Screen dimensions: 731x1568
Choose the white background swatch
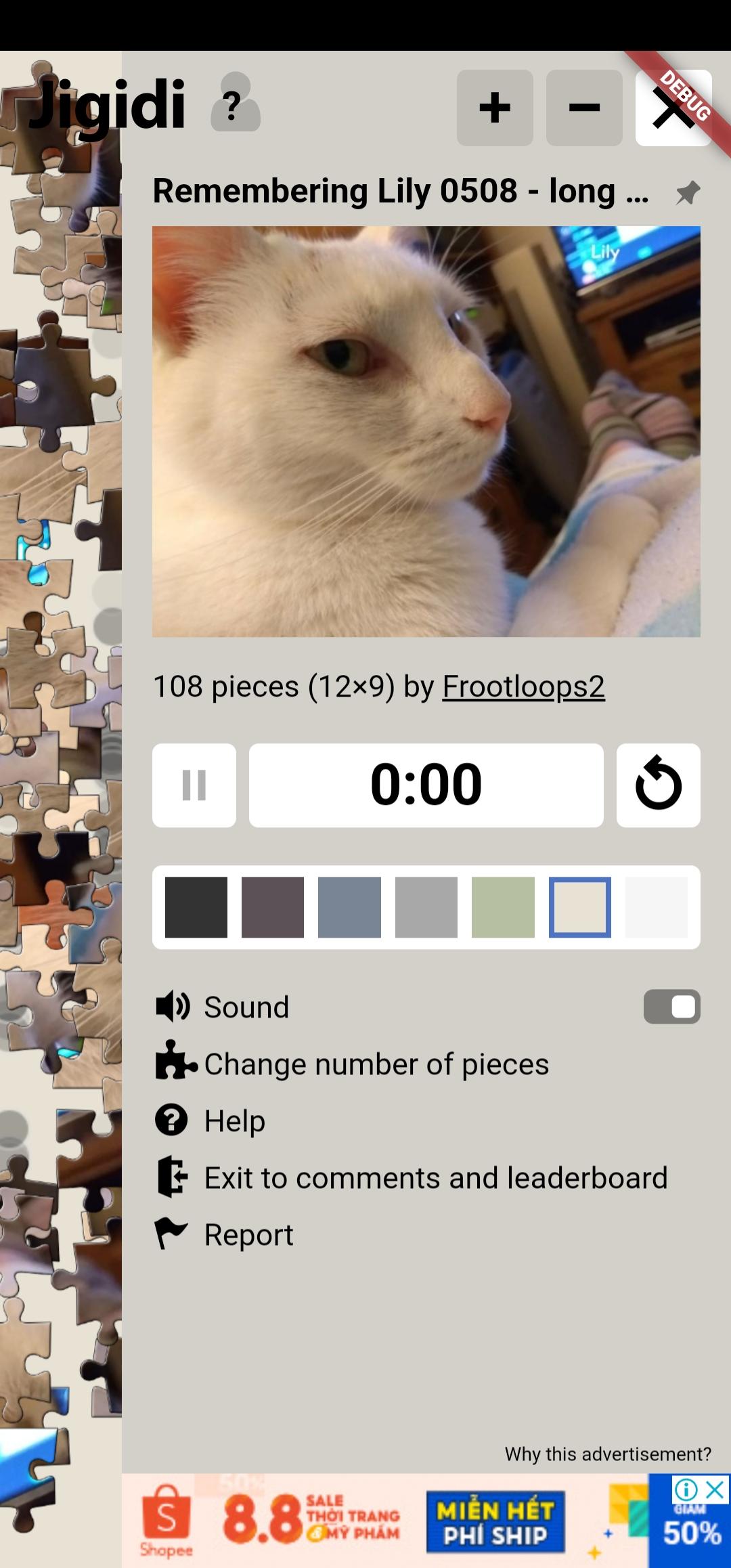[657, 907]
